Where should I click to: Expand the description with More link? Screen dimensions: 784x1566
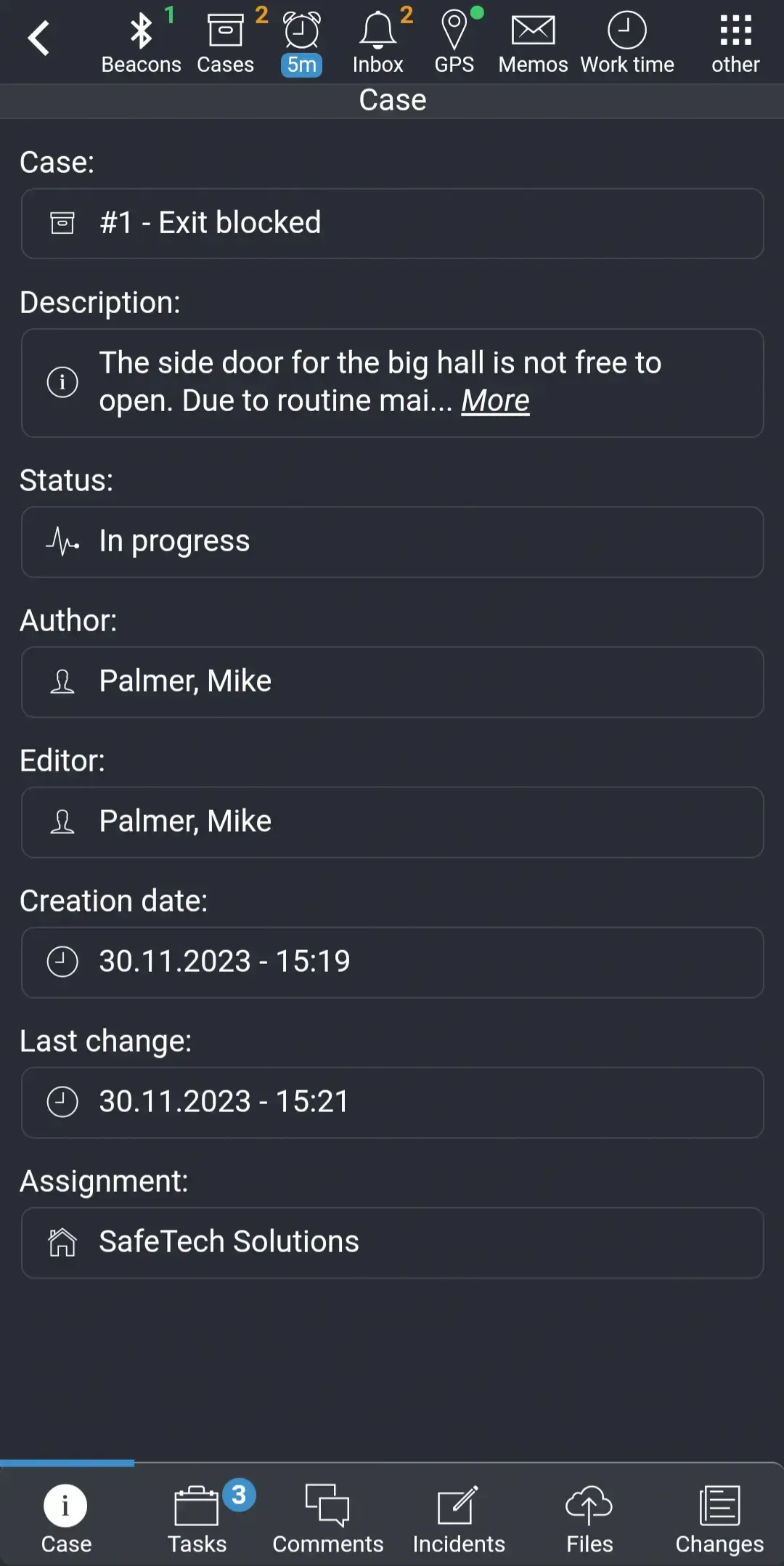pos(494,399)
